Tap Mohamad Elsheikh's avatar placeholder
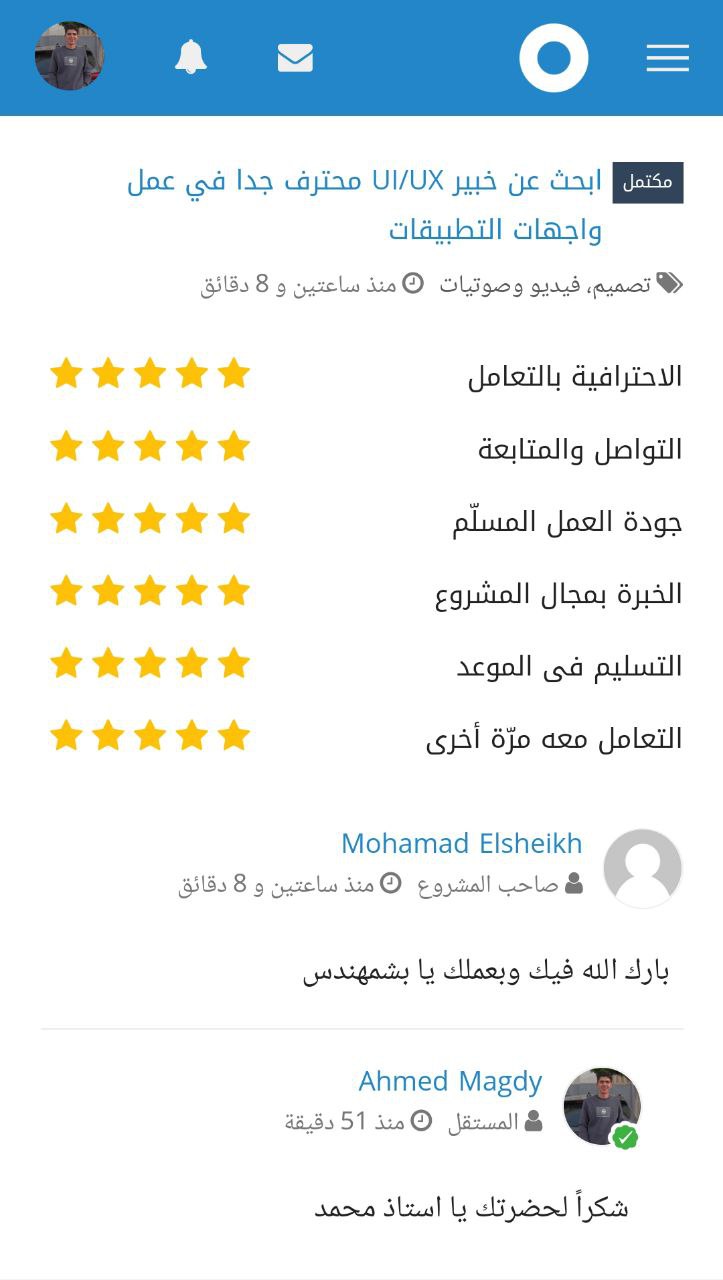 [643, 868]
